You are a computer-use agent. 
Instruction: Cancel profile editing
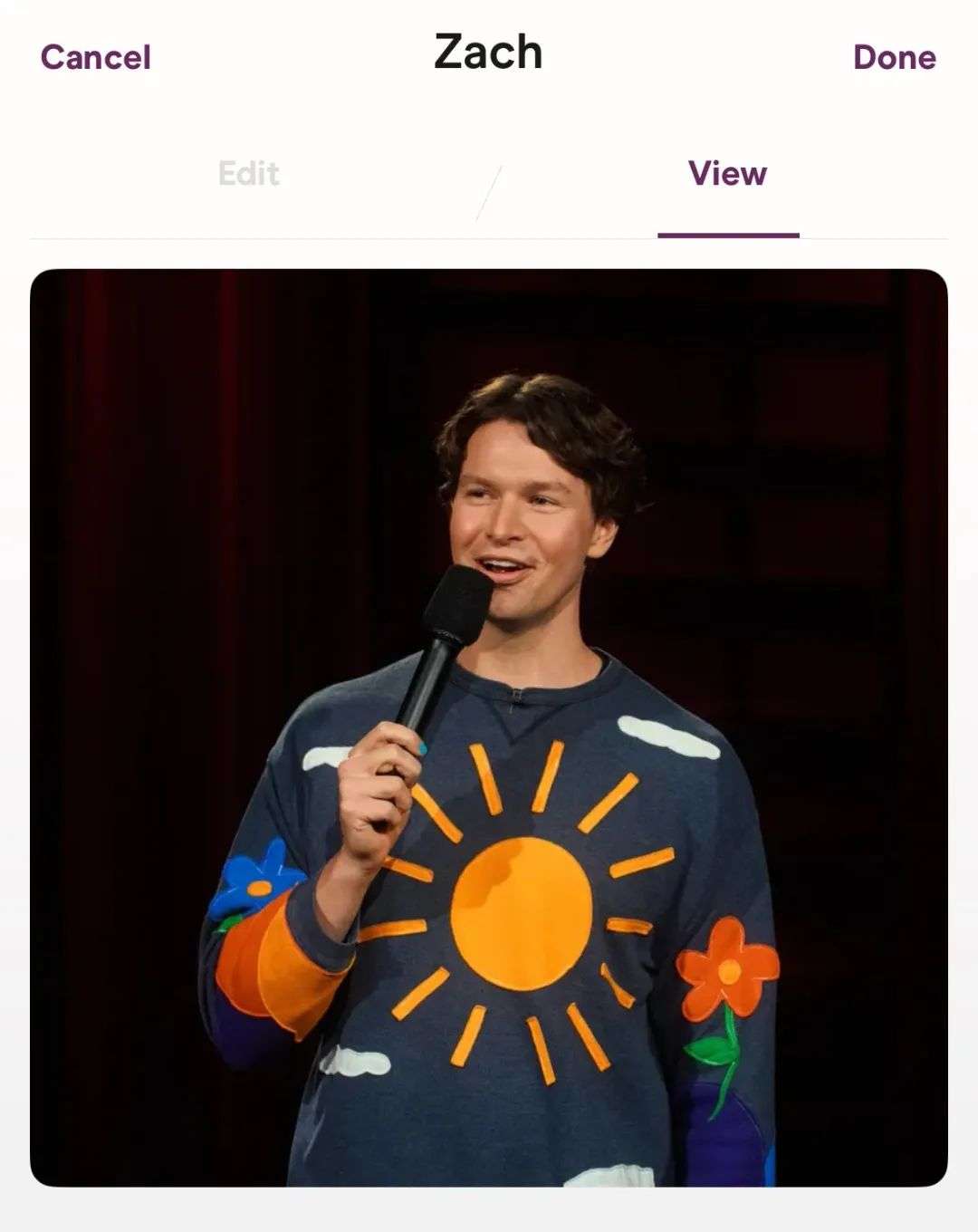pos(95,57)
